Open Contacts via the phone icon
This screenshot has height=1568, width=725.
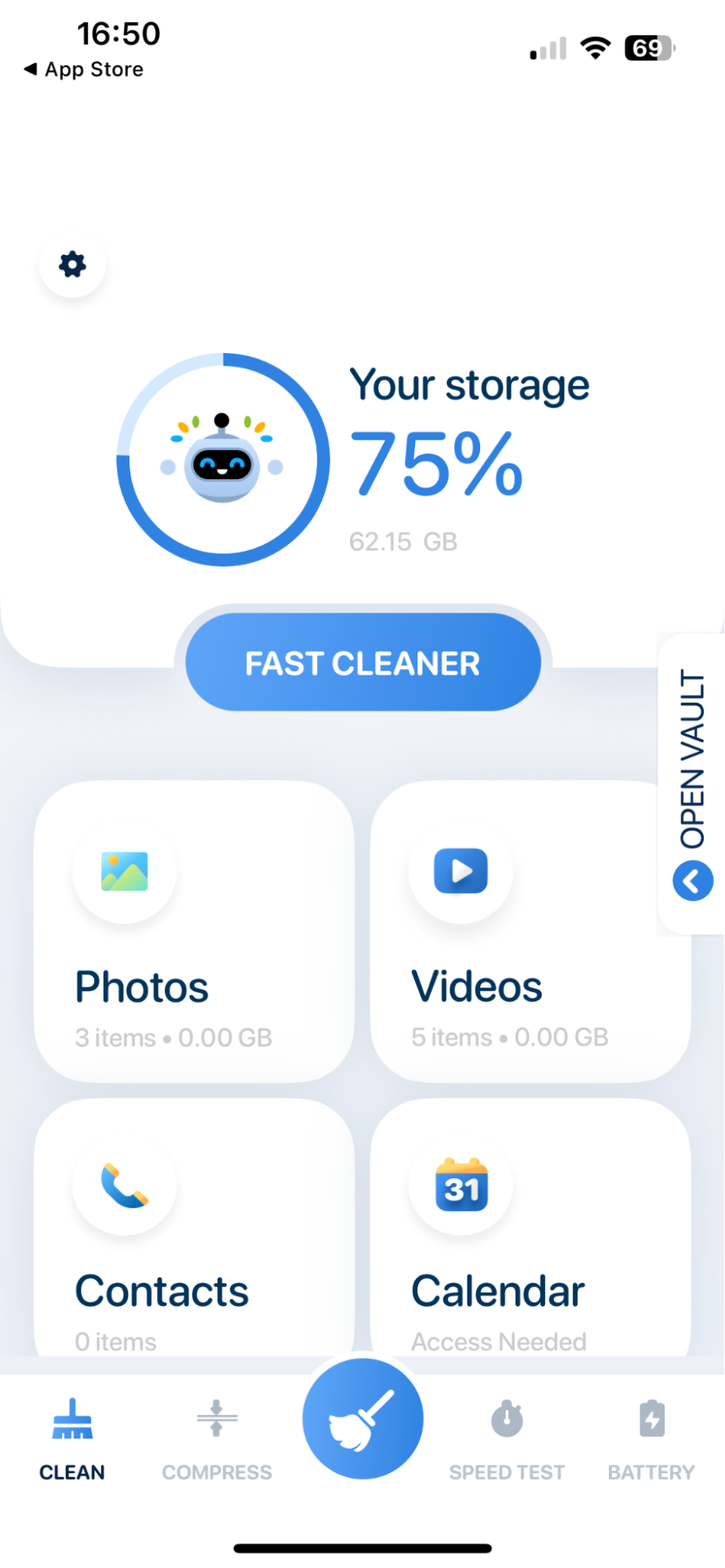coord(124,1186)
